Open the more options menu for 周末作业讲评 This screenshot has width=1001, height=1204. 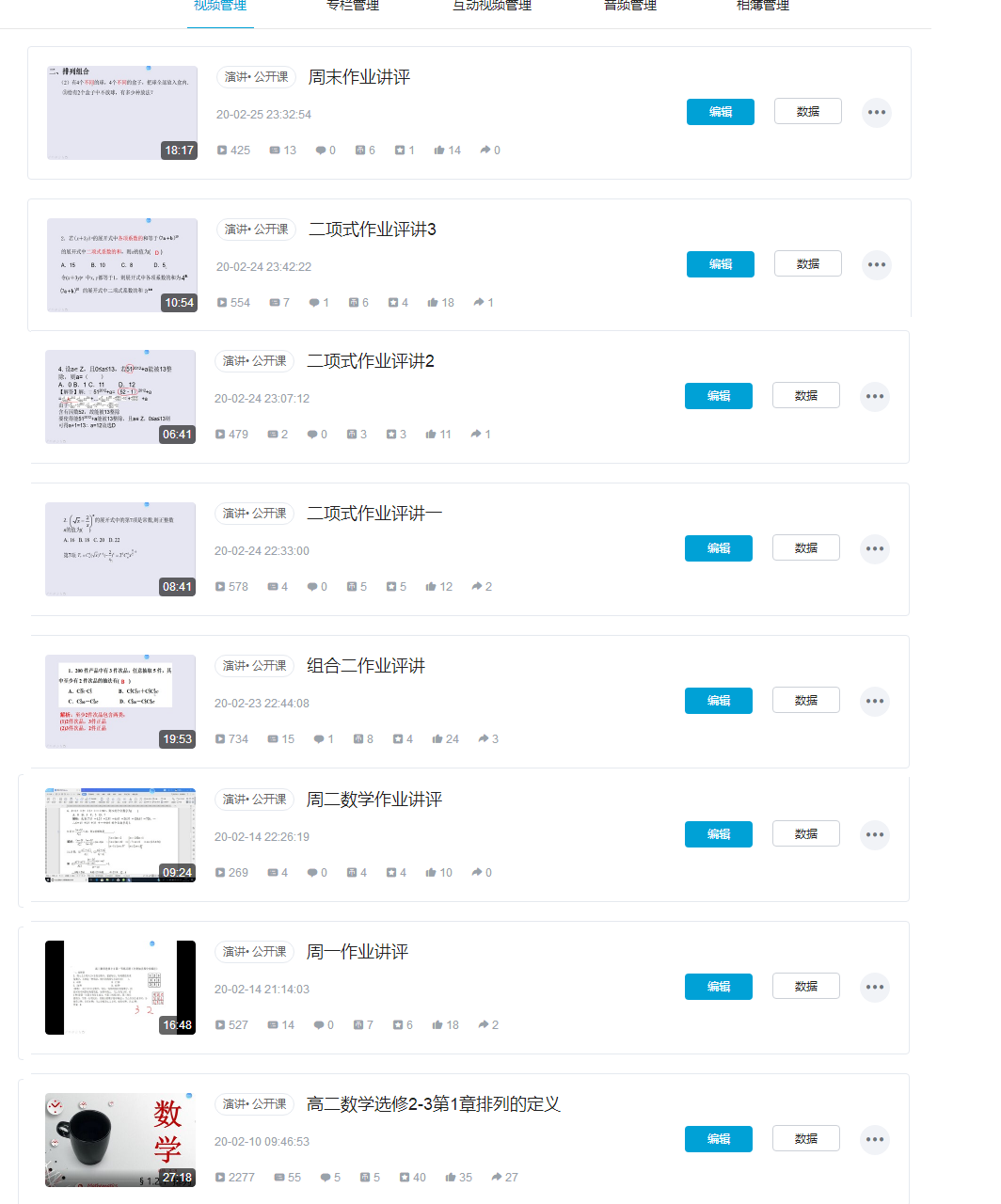click(x=876, y=112)
